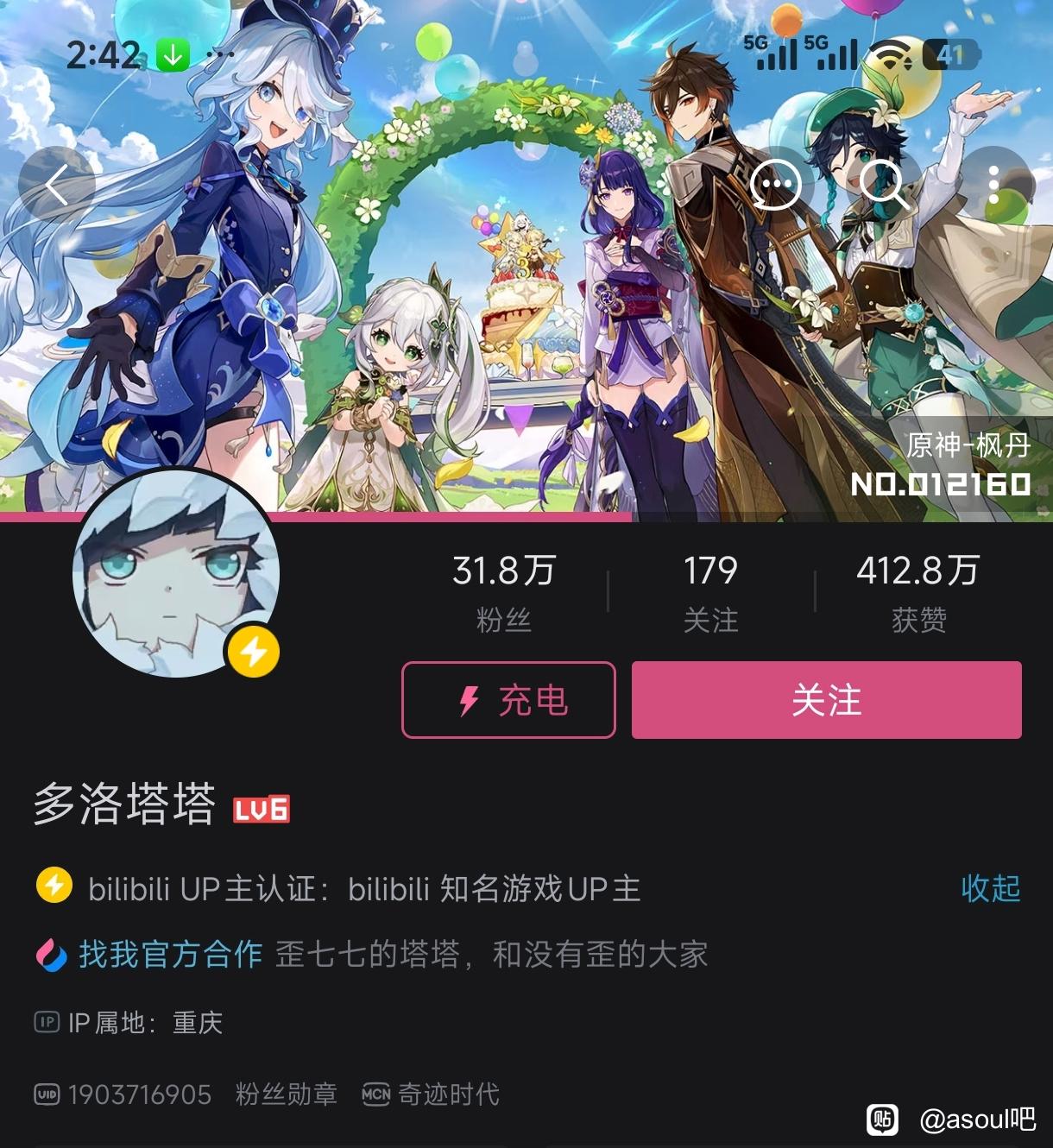
Task: Open the 找我官方合作 link
Action: tap(169, 954)
